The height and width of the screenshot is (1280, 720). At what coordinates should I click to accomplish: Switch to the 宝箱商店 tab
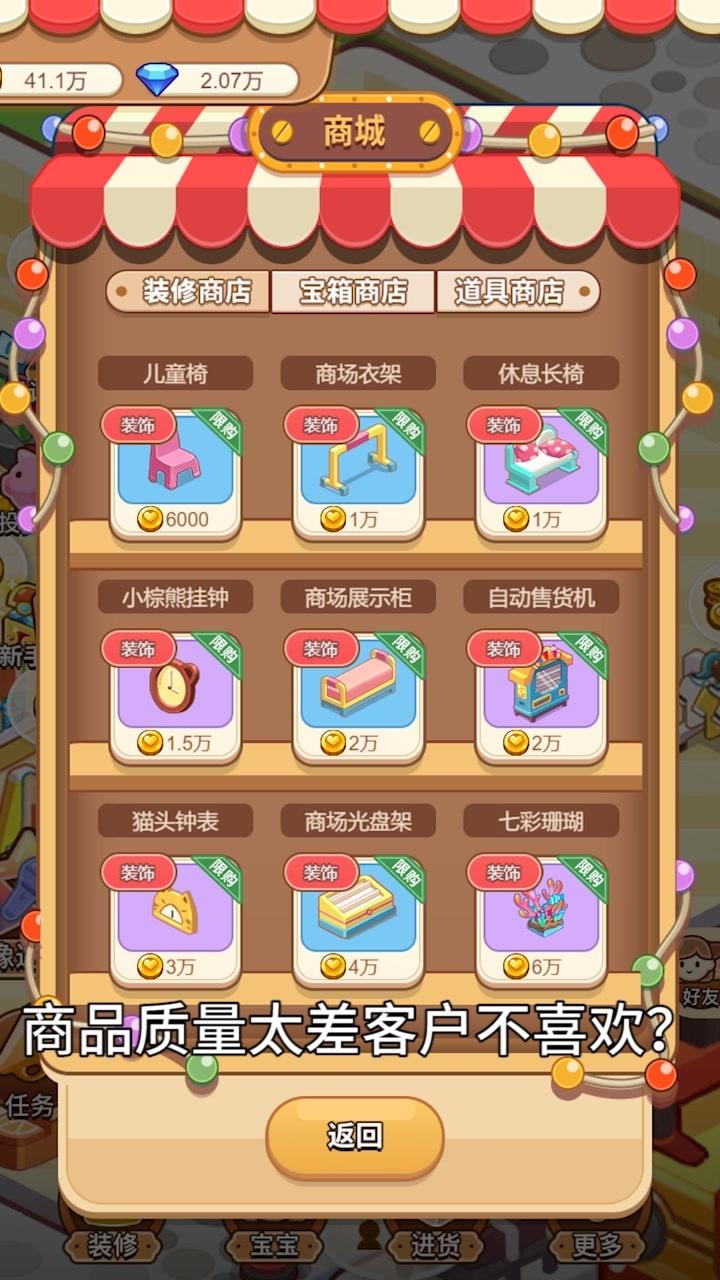pos(353,292)
